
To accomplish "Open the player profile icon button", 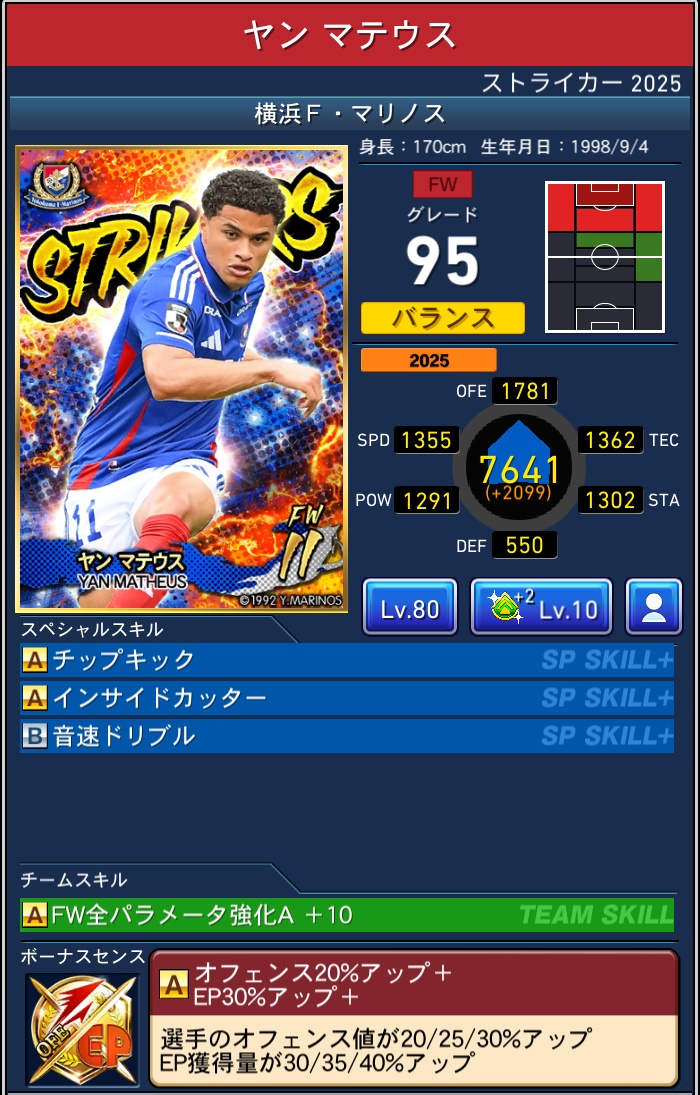I will click(654, 607).
